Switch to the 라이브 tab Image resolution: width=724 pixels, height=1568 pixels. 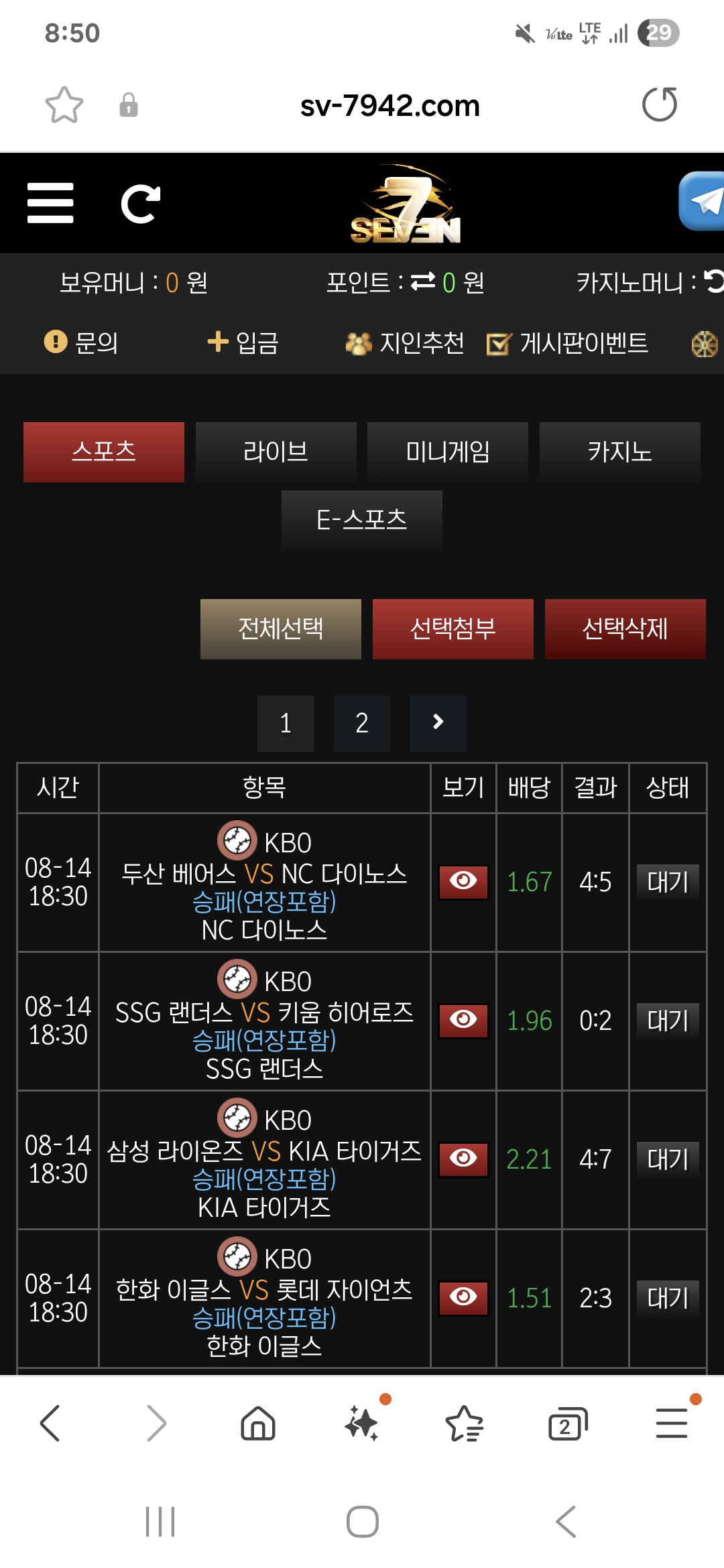click(x=276, y=452)
